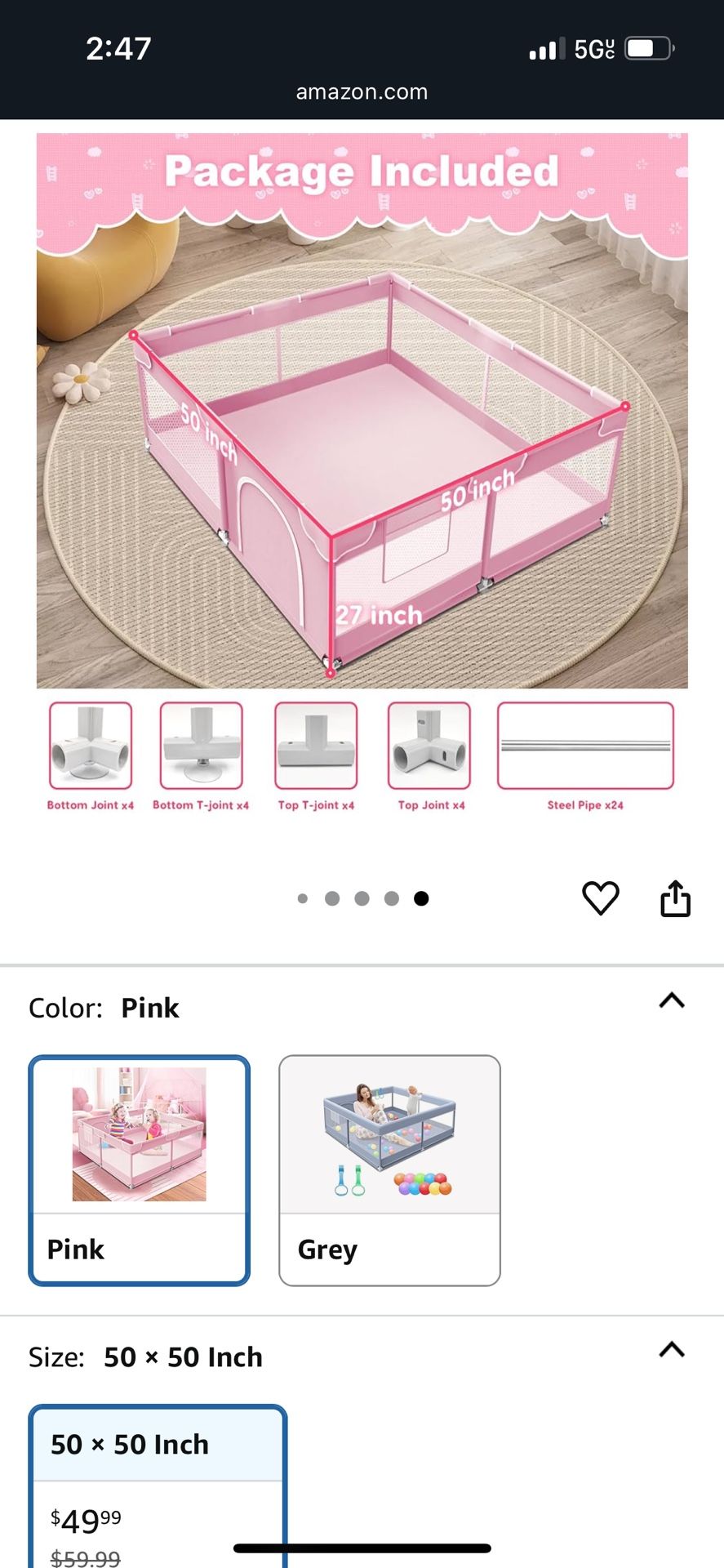Share this product
Viewport: 724px width, 1568px height.
tap(675, 898)
